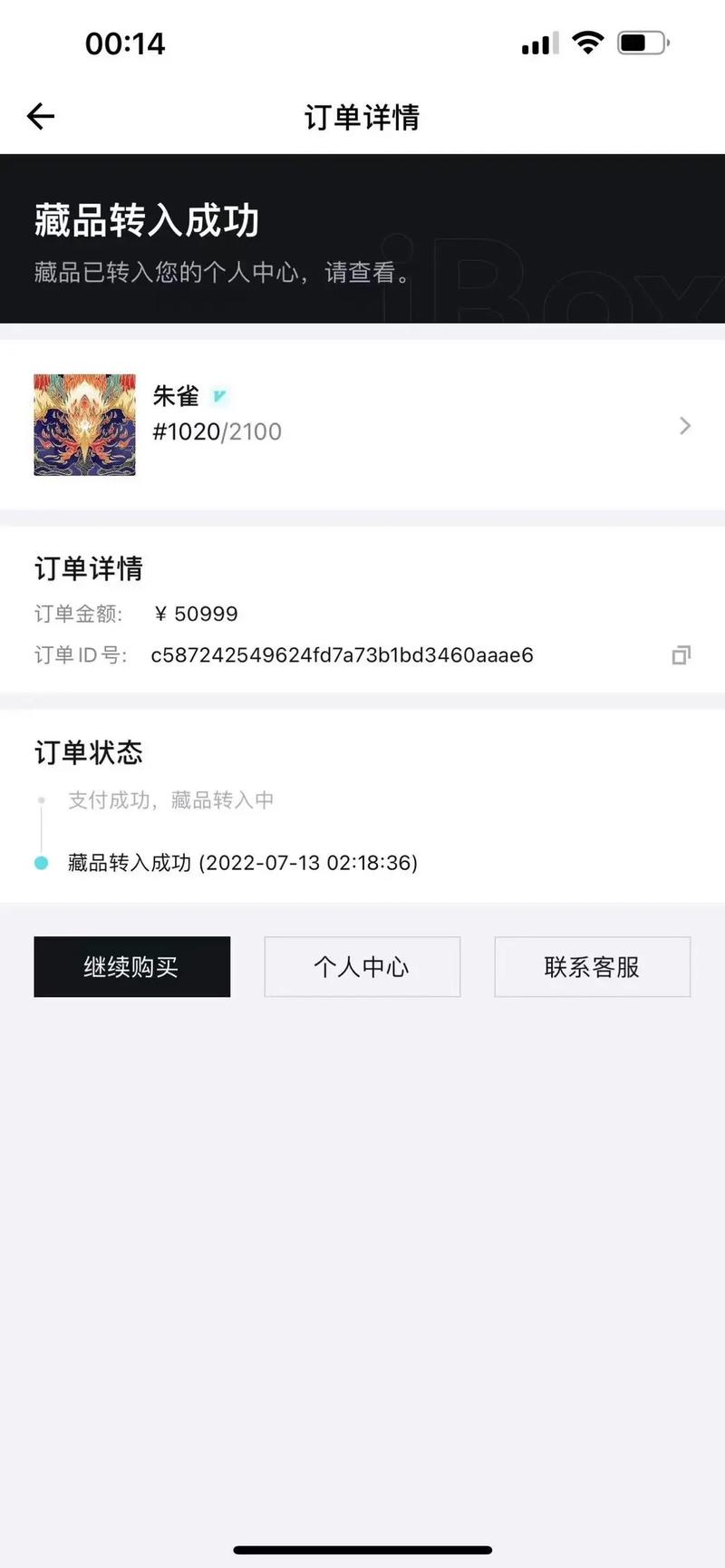Tap the 继续购买 button
Screen dimensions: 725x1568
132,967
